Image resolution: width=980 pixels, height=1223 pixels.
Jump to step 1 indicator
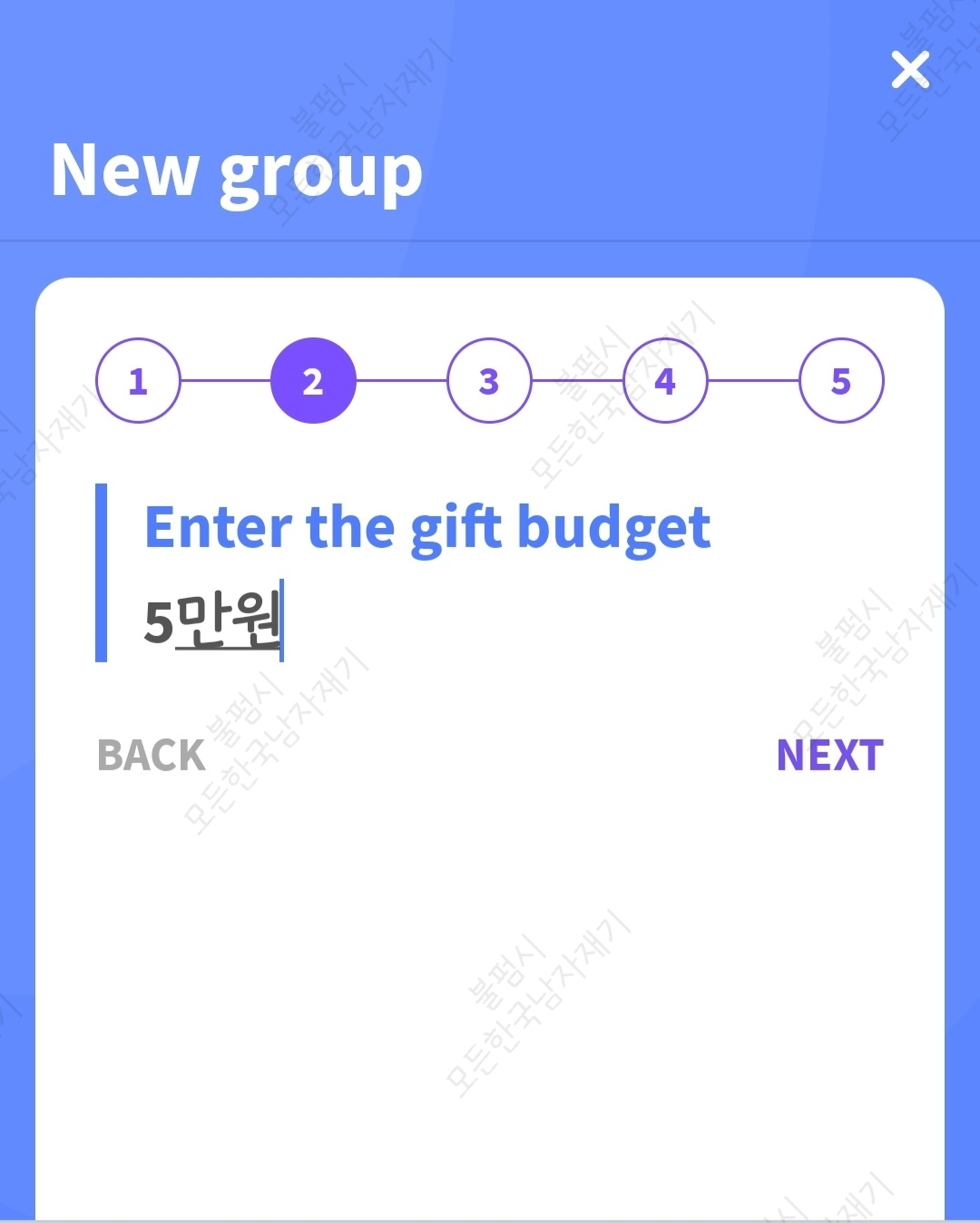tap(138, 381)
